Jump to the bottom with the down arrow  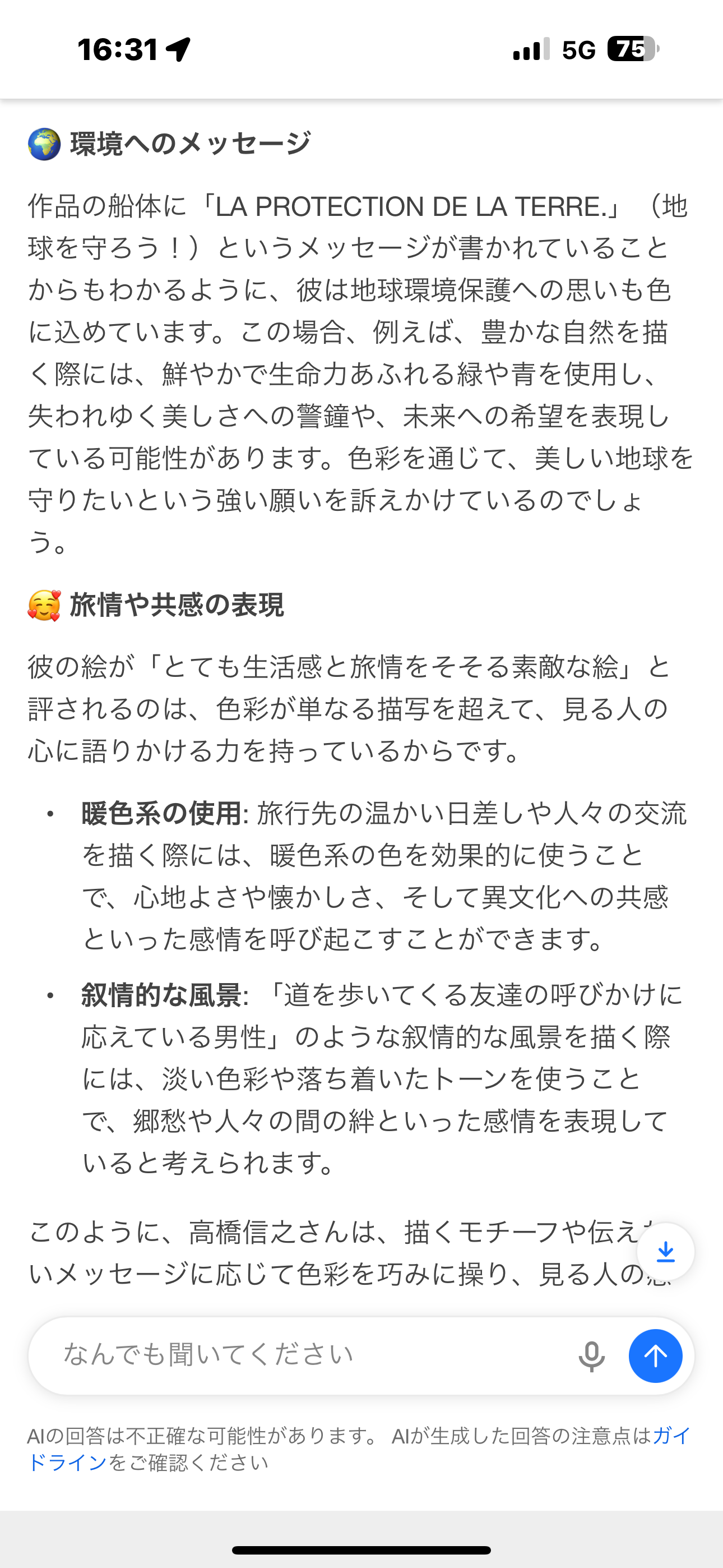click(x=665, y=1252)
